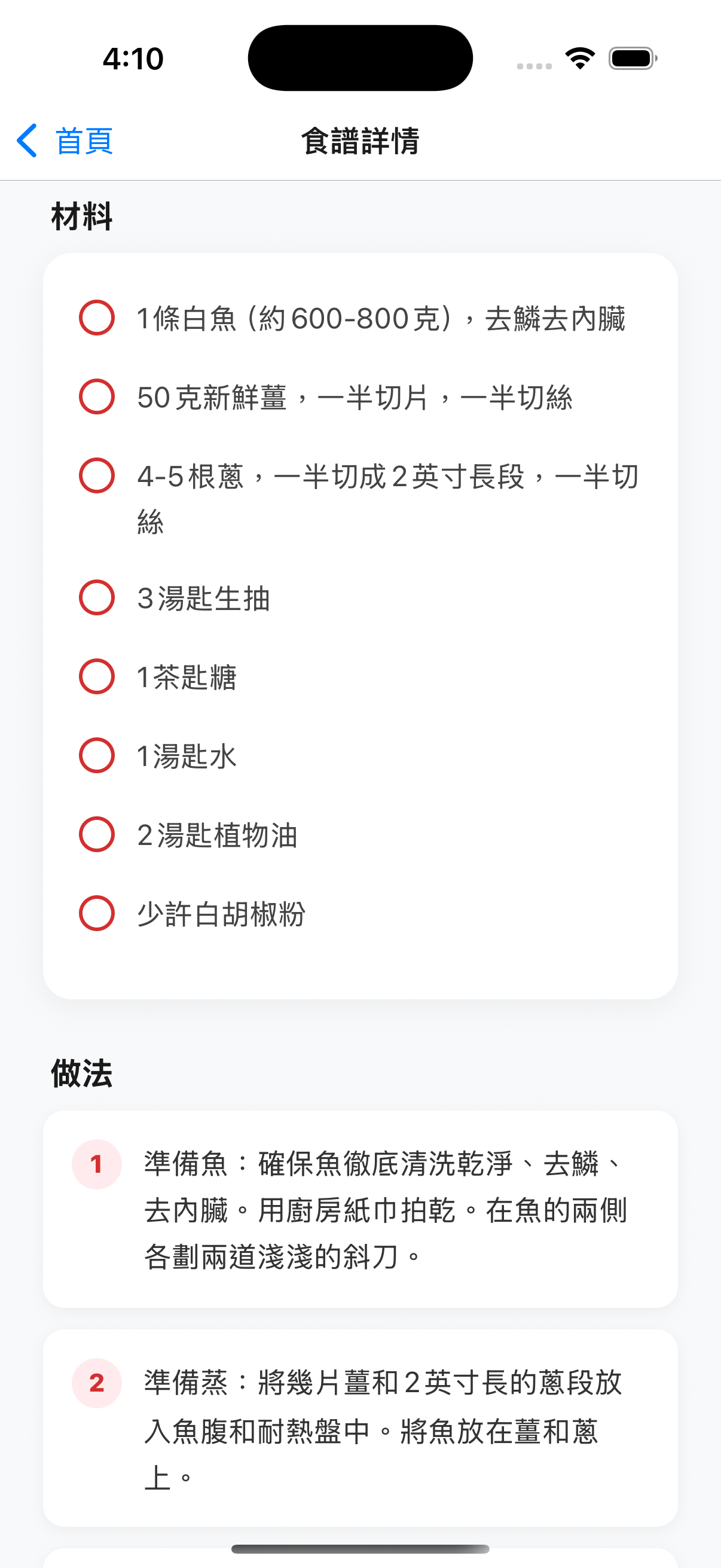Viewport: 721px width, 1568px height.
Task: Mark 2湯匙植物油 as prepared
Action: 97,834
